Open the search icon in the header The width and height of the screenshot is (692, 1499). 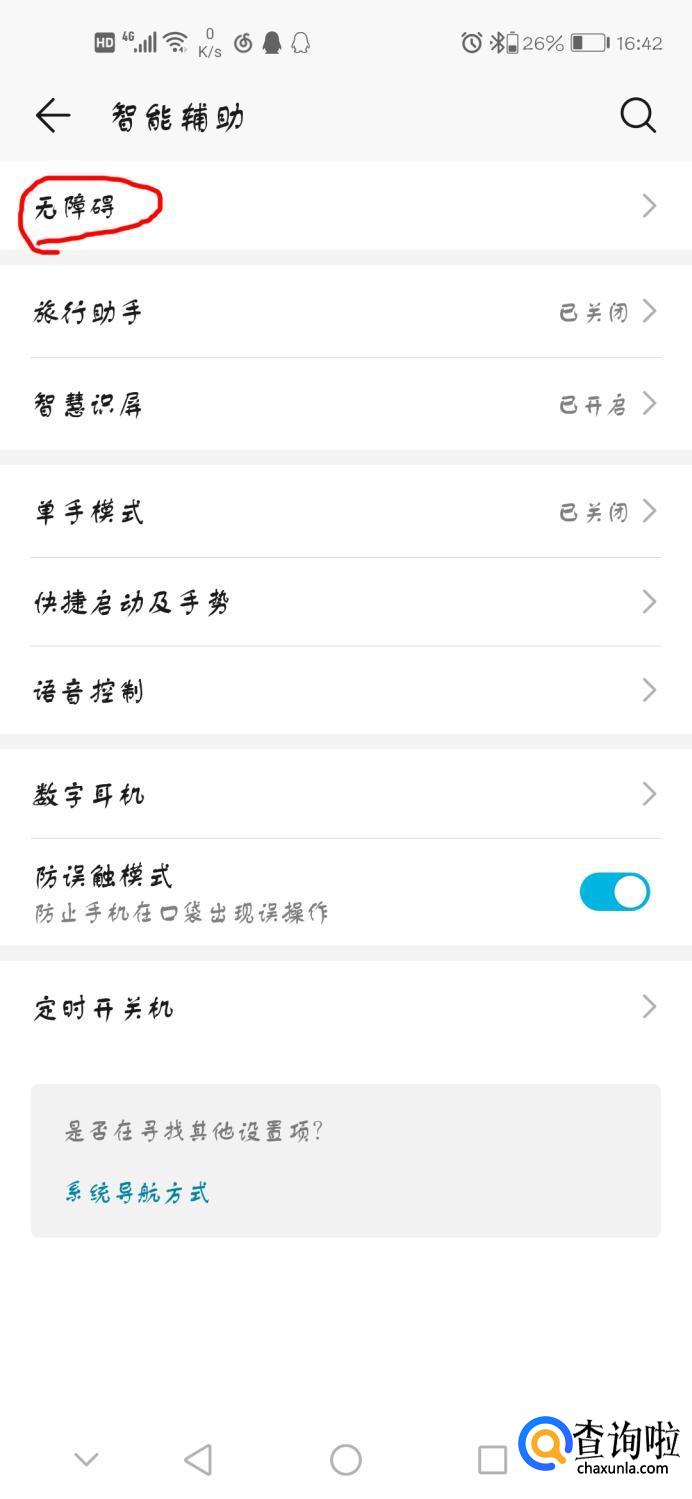click(x=637, y=116)
